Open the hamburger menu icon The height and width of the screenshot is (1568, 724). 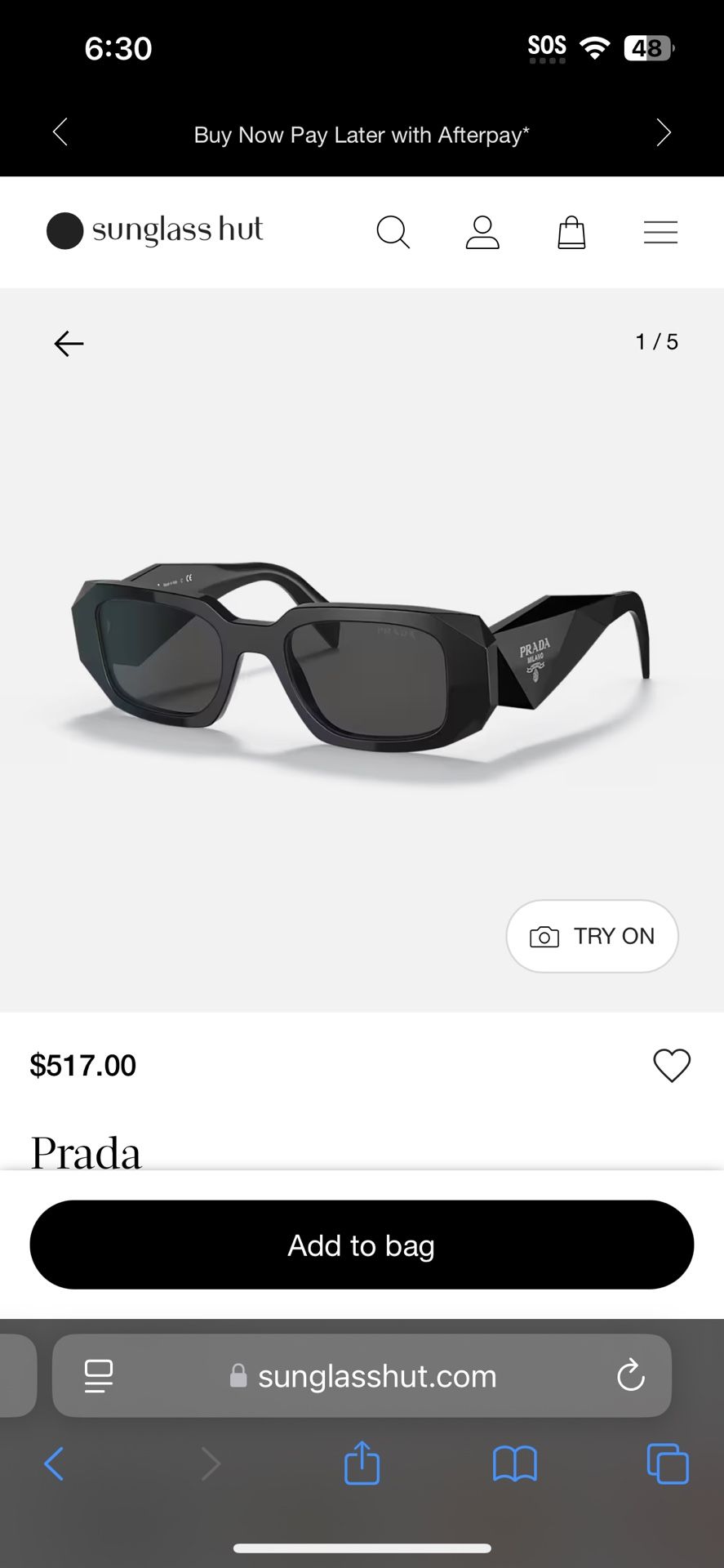pos(661,232)
